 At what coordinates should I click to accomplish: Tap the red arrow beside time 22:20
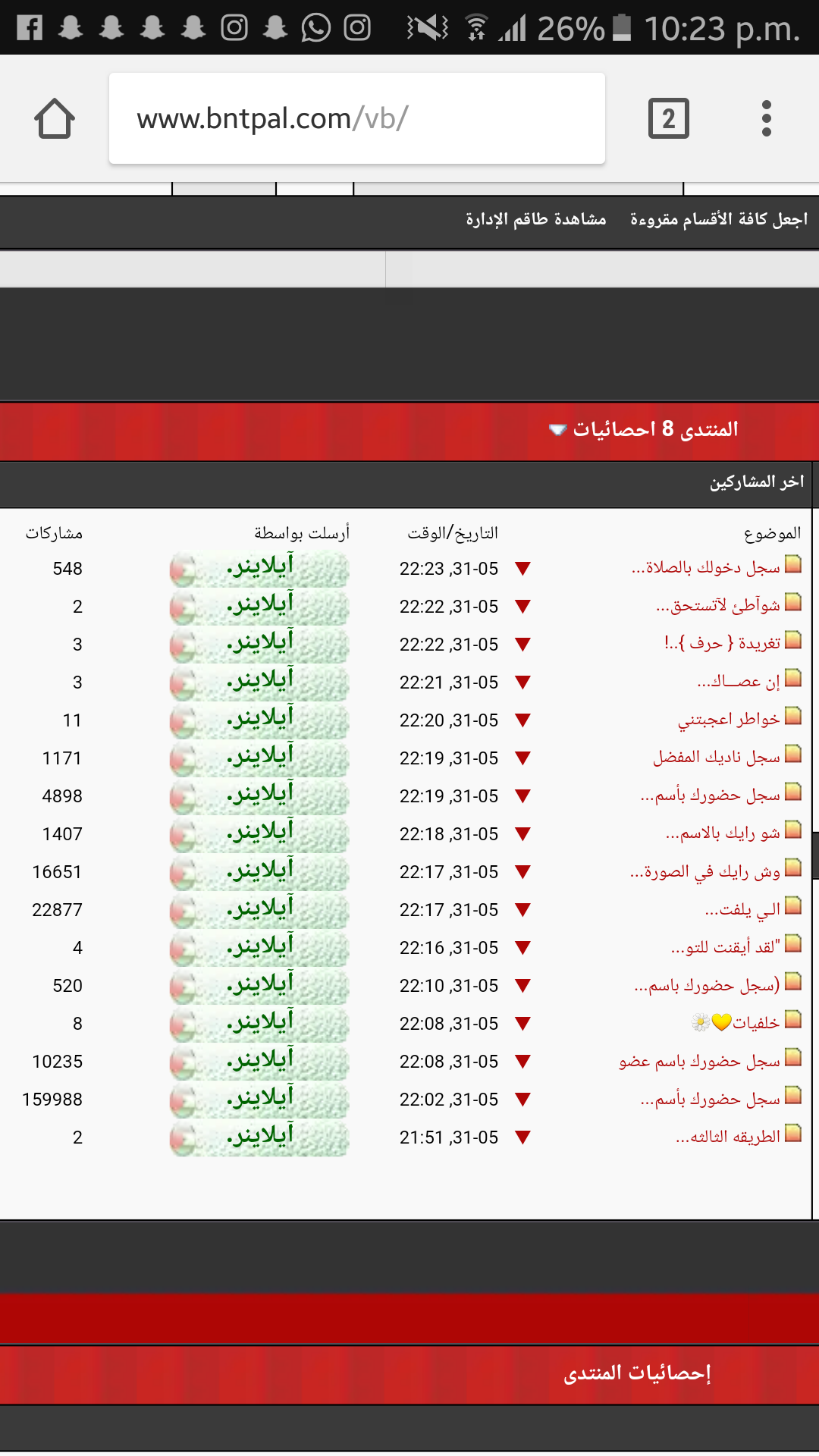[x=522, y=720]
